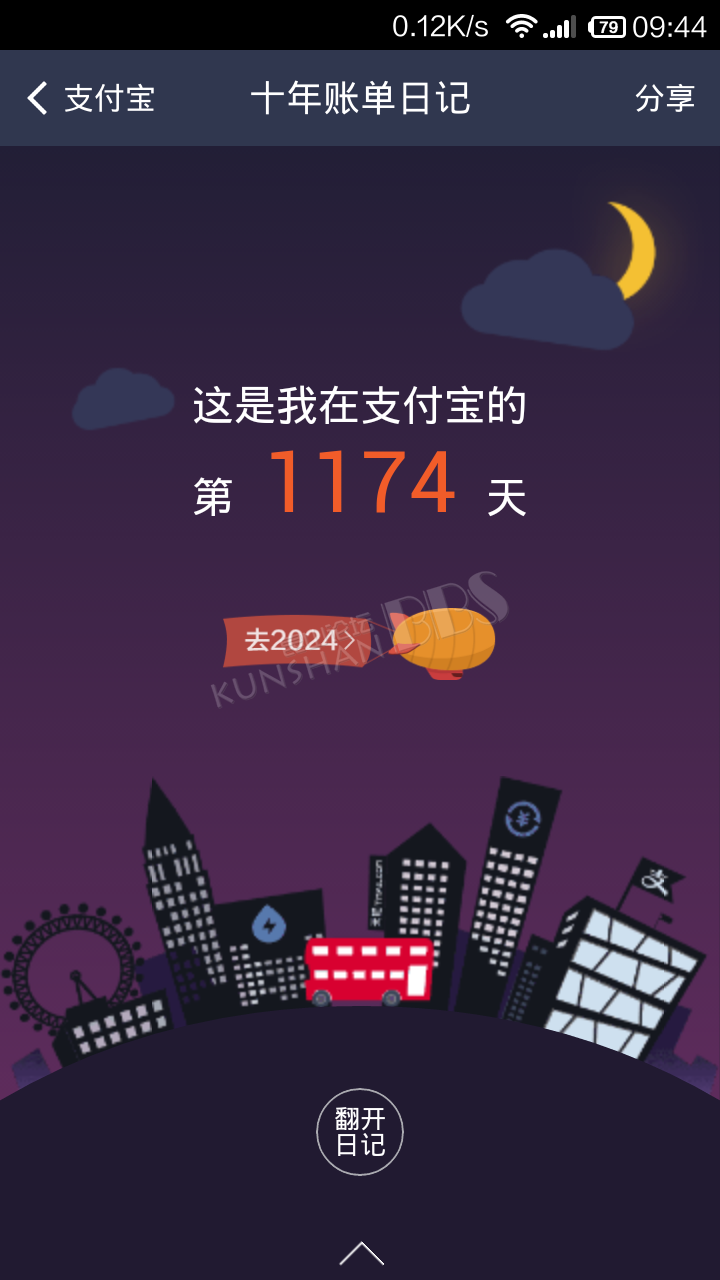Tap the 翻开日记 circle button
The height and width of the screenshot is (1280, 720).
click(x=360, y=1132)
